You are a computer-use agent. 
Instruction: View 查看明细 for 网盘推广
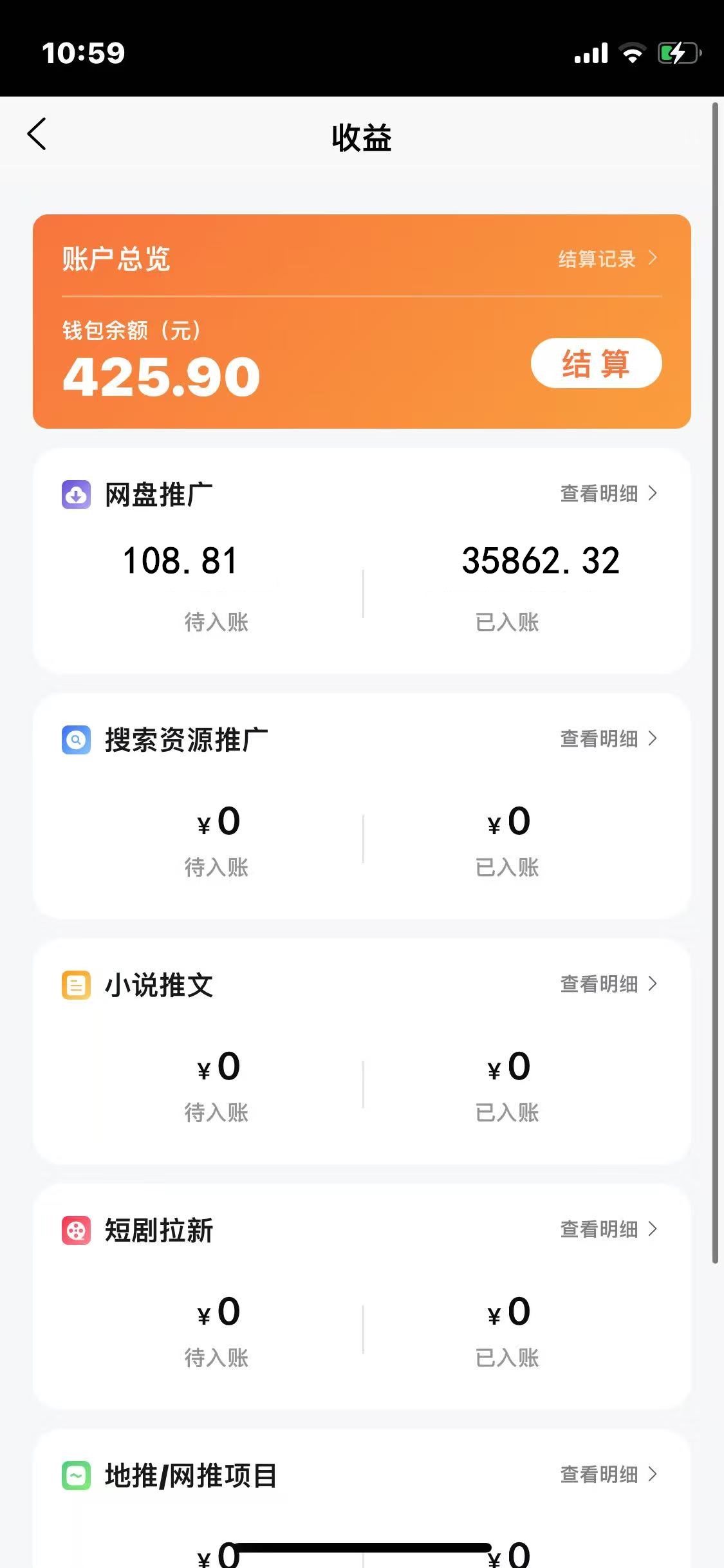pos(608,494)
